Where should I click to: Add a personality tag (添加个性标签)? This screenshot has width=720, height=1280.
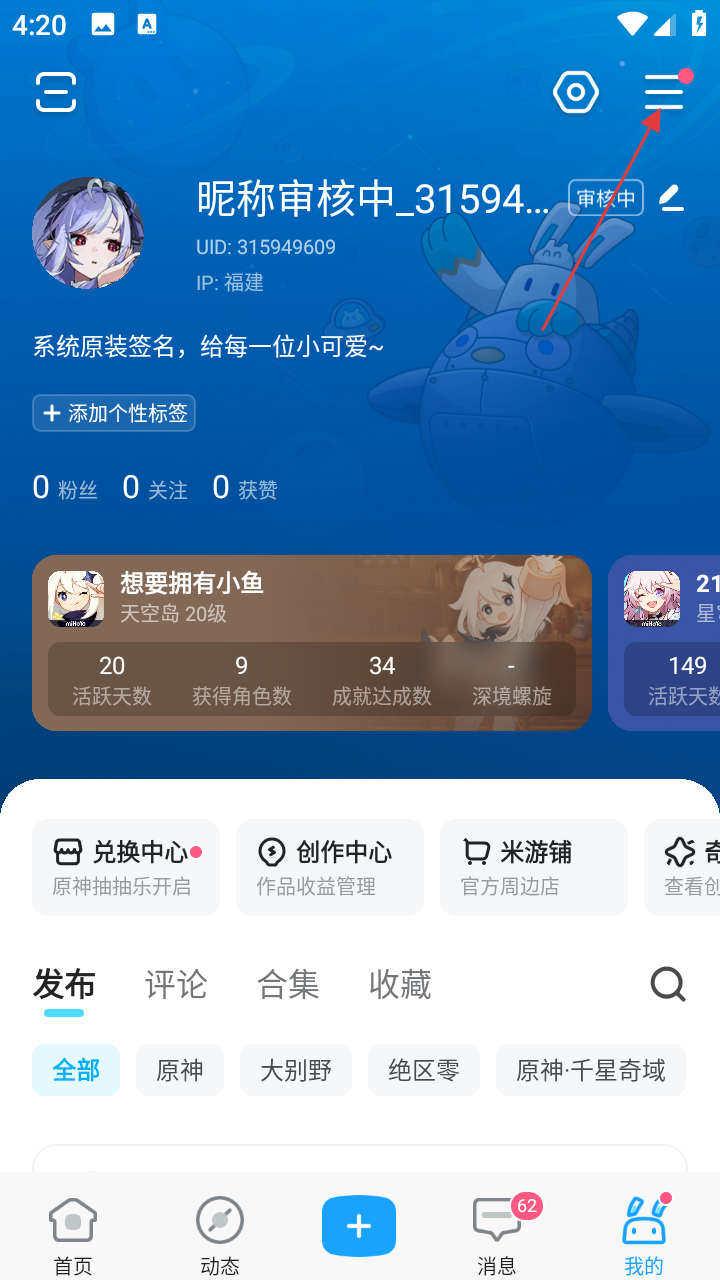(114, 413)
